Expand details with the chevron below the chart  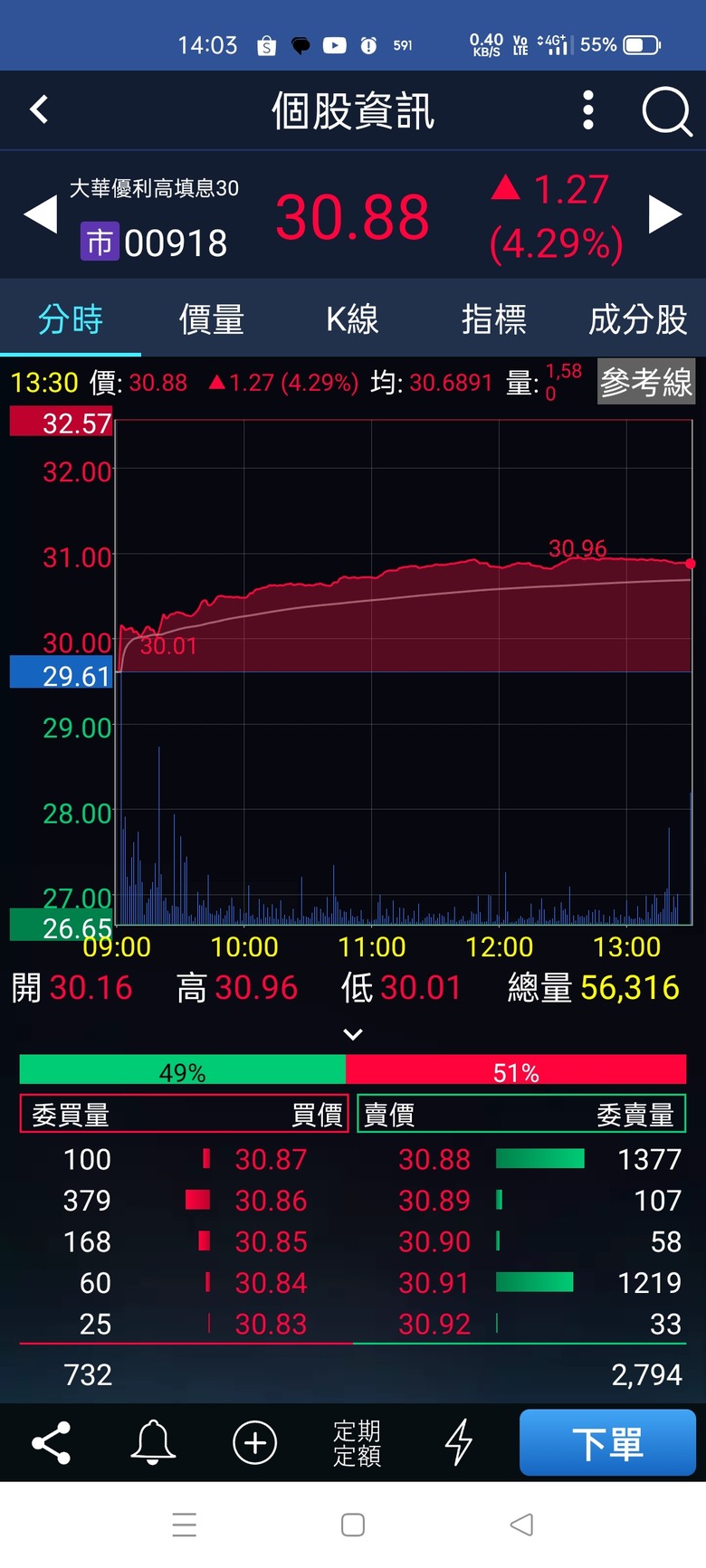pyautogui.click(x=353, y=1034)
